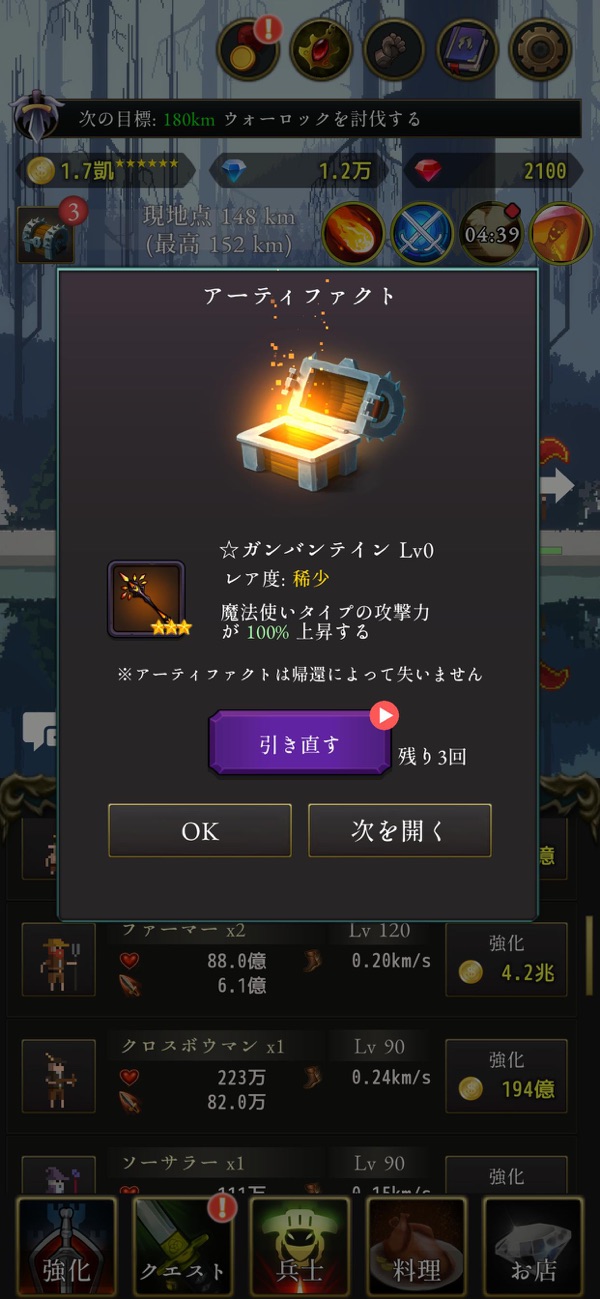The image size is (600, 1299).
Task: Open the settings gear icon
Action: pos(539,50)
